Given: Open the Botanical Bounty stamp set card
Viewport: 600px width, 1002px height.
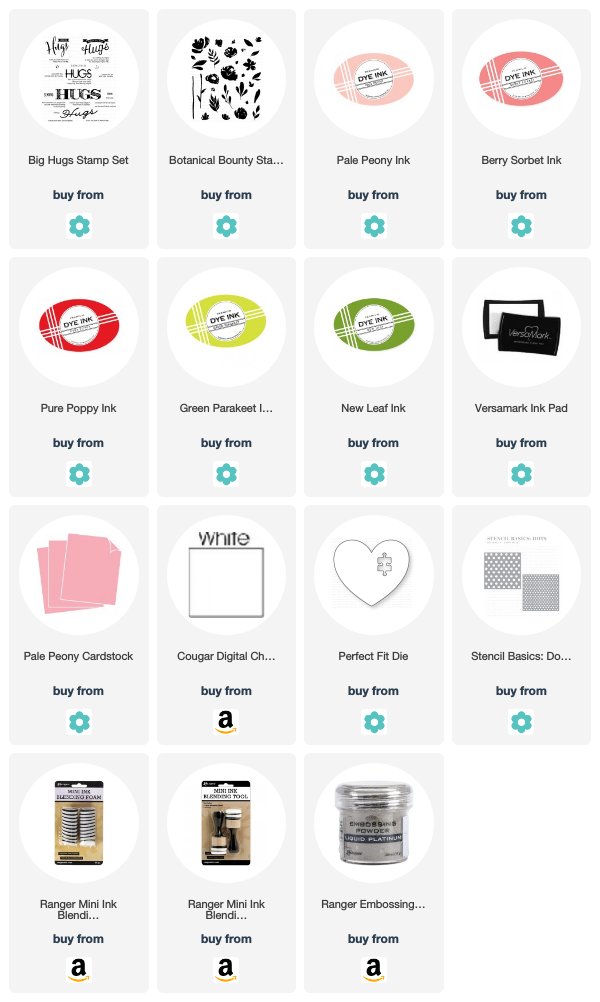Looking at the screenshot, I should point(226,77).
